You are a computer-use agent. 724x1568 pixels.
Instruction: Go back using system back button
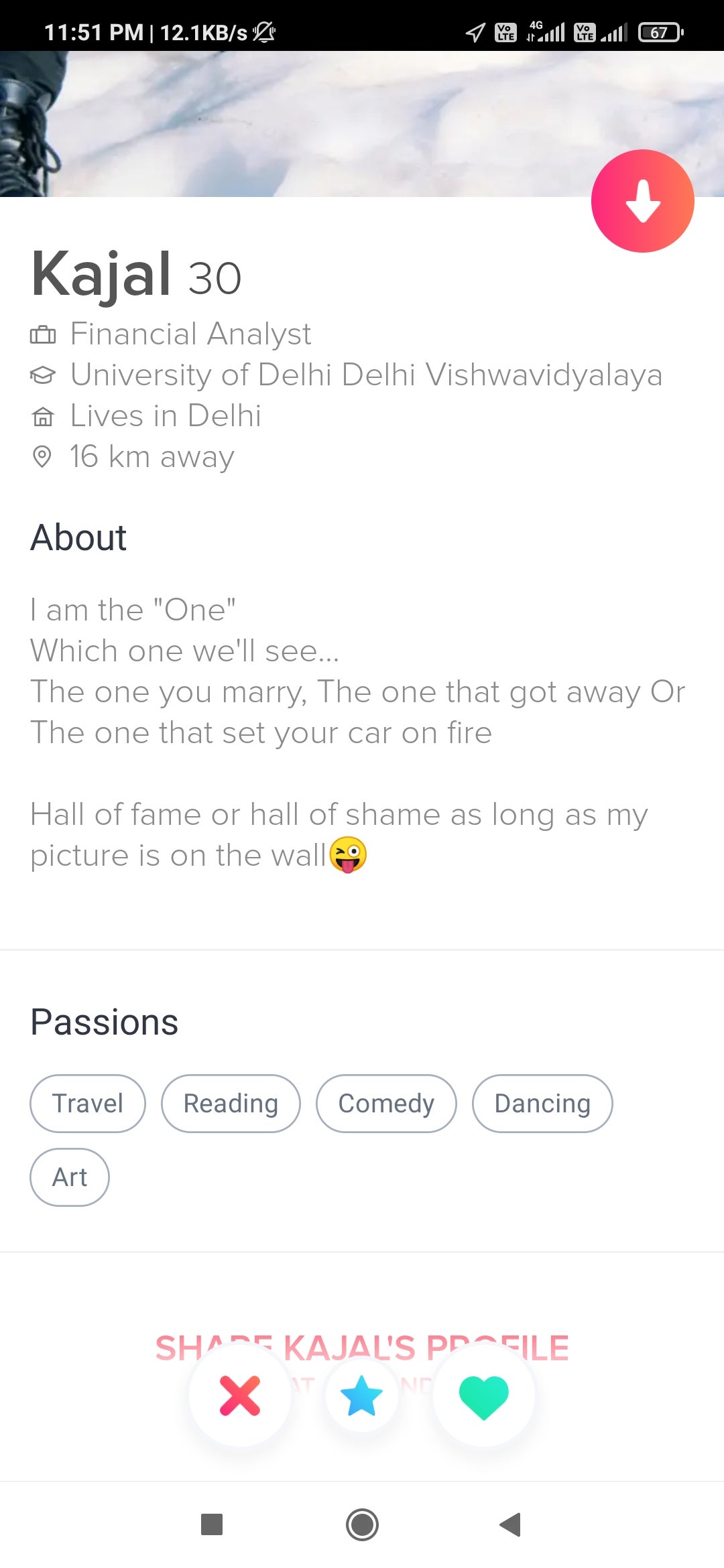(x=511, y=1524)
